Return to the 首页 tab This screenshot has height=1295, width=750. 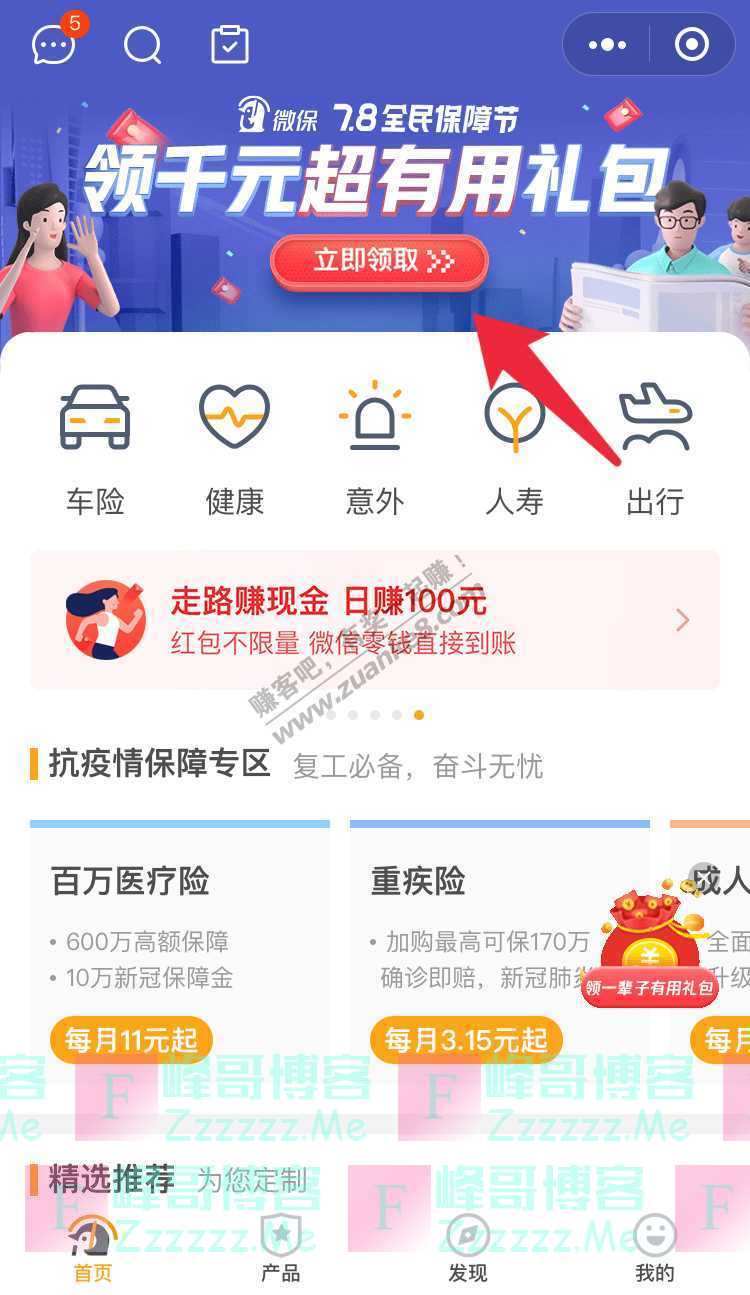pyautogui.click(x=91, y=1255)
